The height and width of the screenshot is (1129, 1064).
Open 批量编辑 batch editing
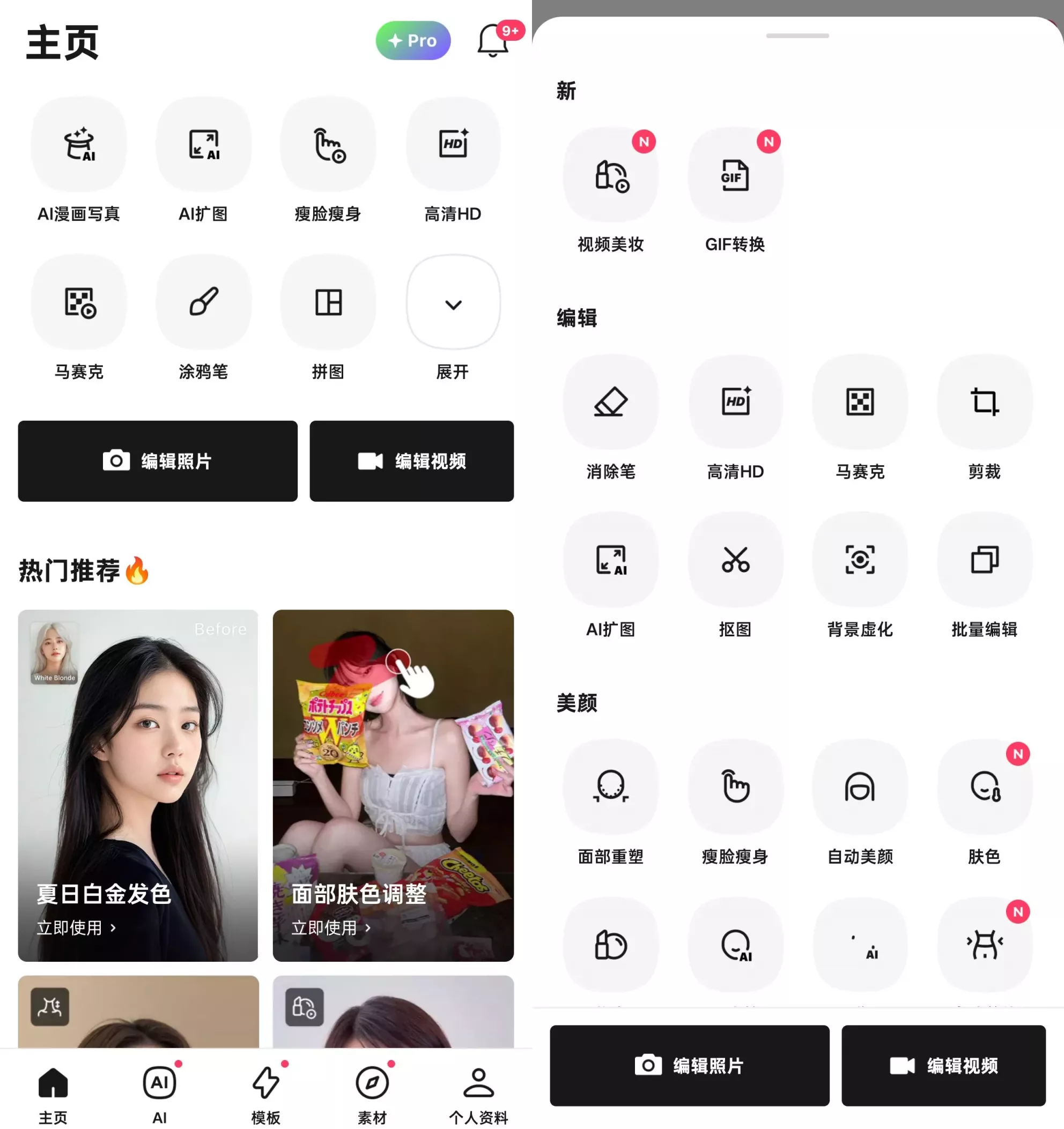pos(985,560)
